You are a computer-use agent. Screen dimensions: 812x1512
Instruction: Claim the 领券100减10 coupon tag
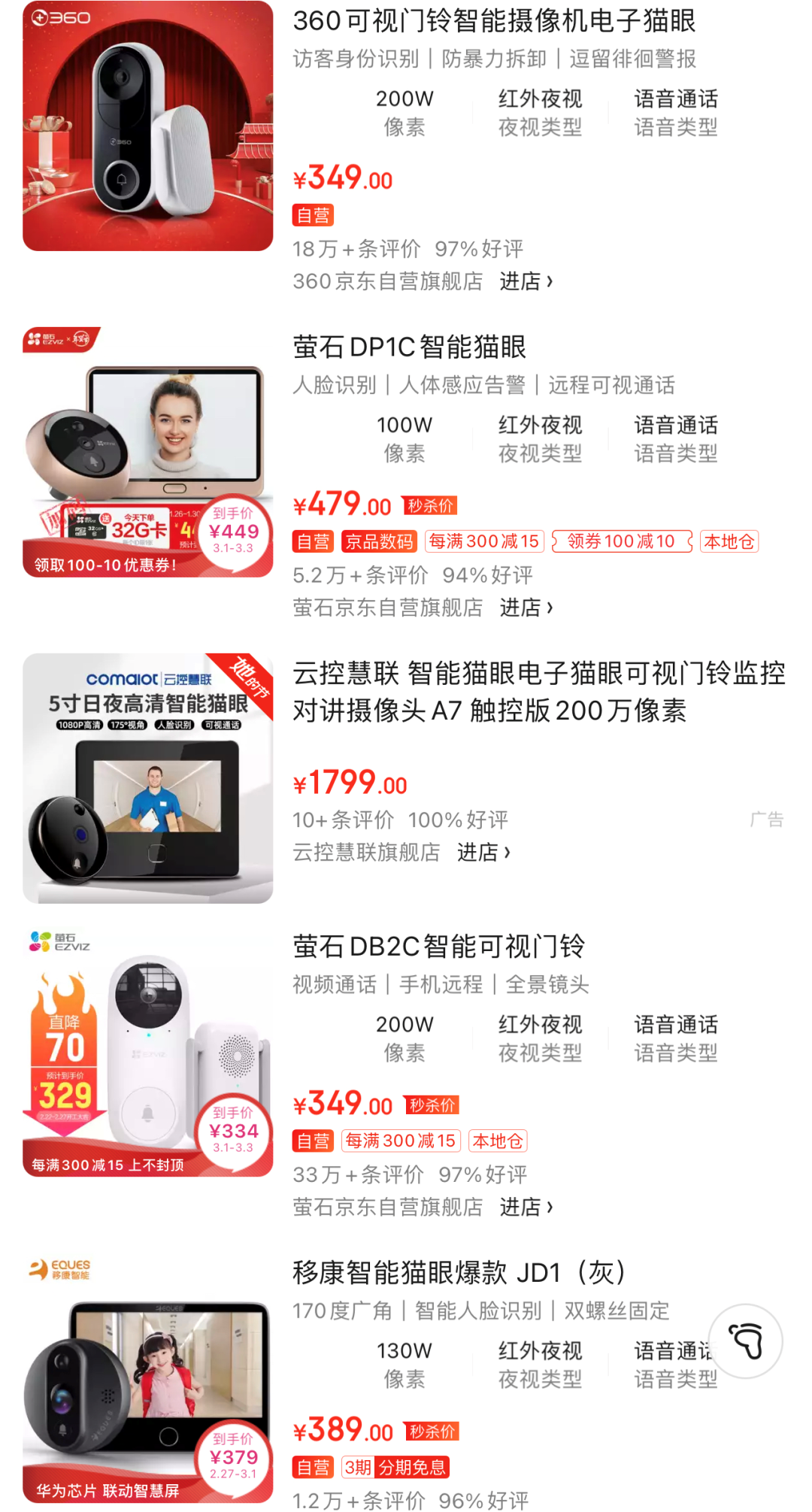[621, 541]
